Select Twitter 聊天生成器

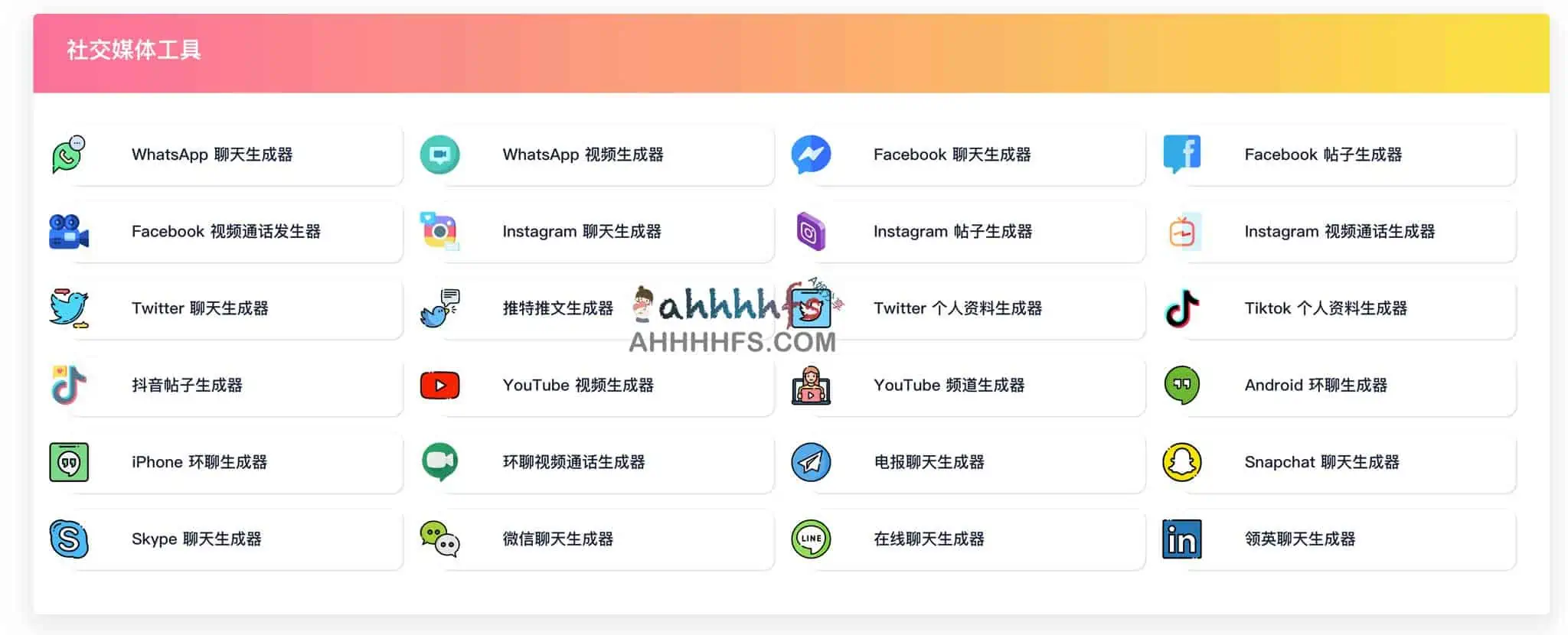(200, 308)
